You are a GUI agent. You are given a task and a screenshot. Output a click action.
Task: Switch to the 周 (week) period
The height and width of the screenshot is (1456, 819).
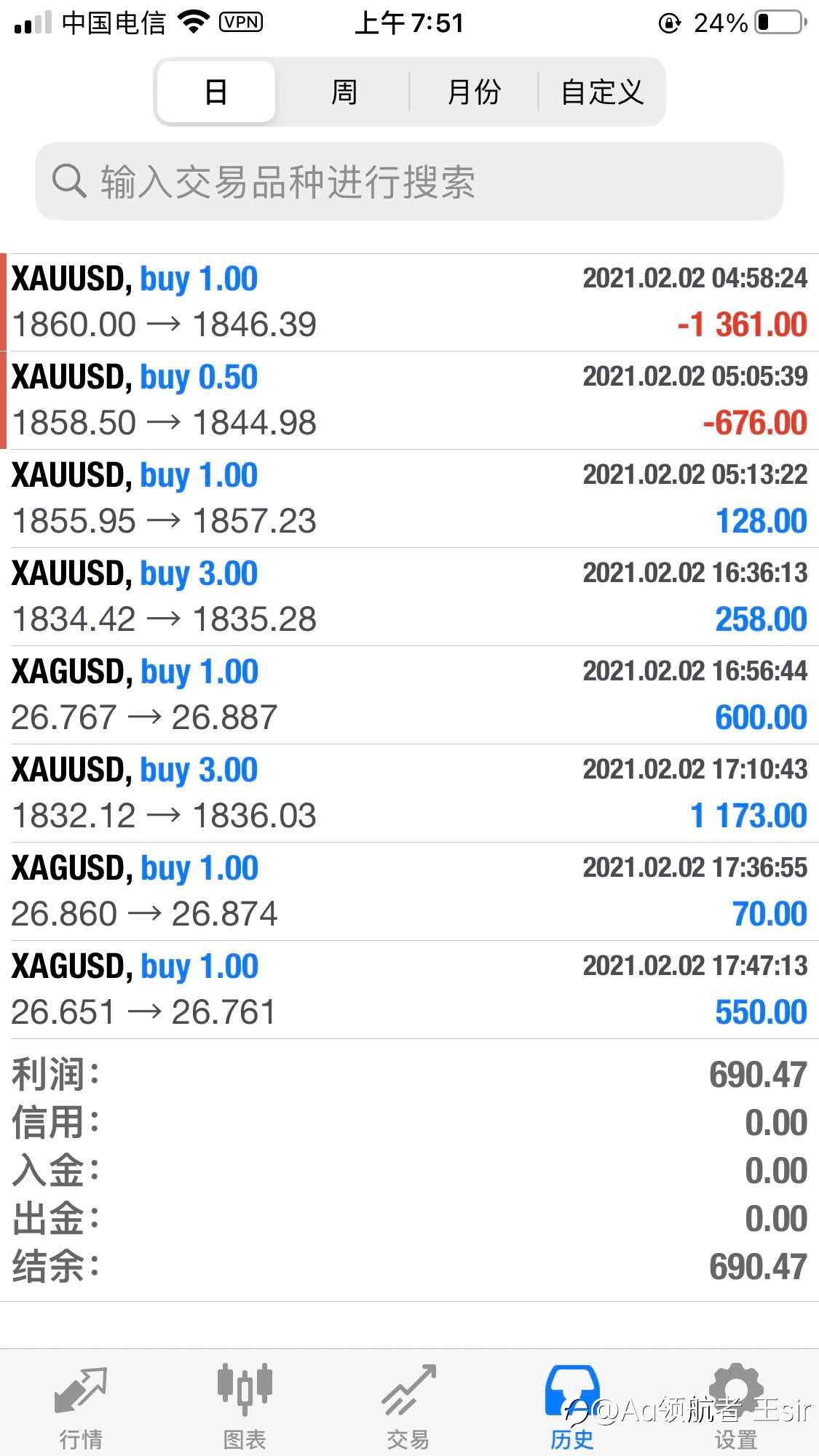coord(344,92)
